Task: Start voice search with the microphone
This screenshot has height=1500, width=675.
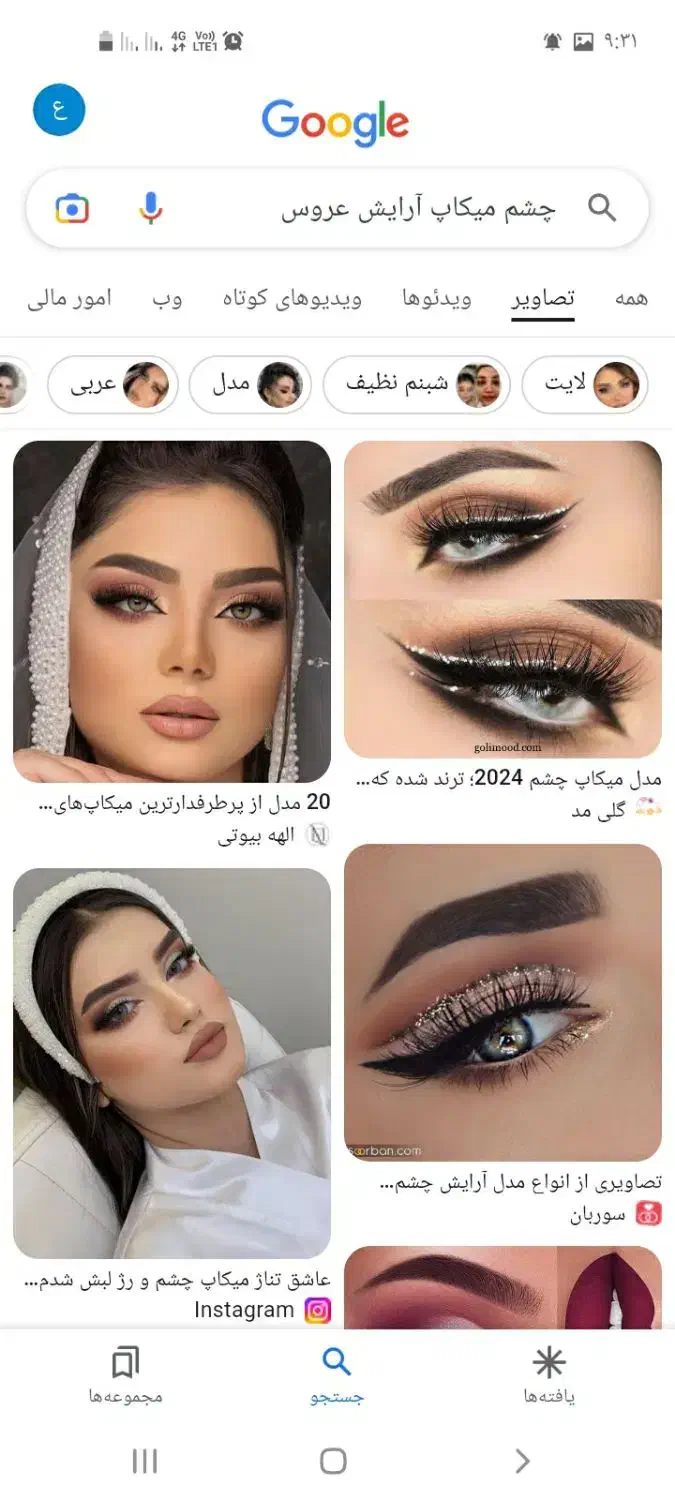Action: [150, 208]
